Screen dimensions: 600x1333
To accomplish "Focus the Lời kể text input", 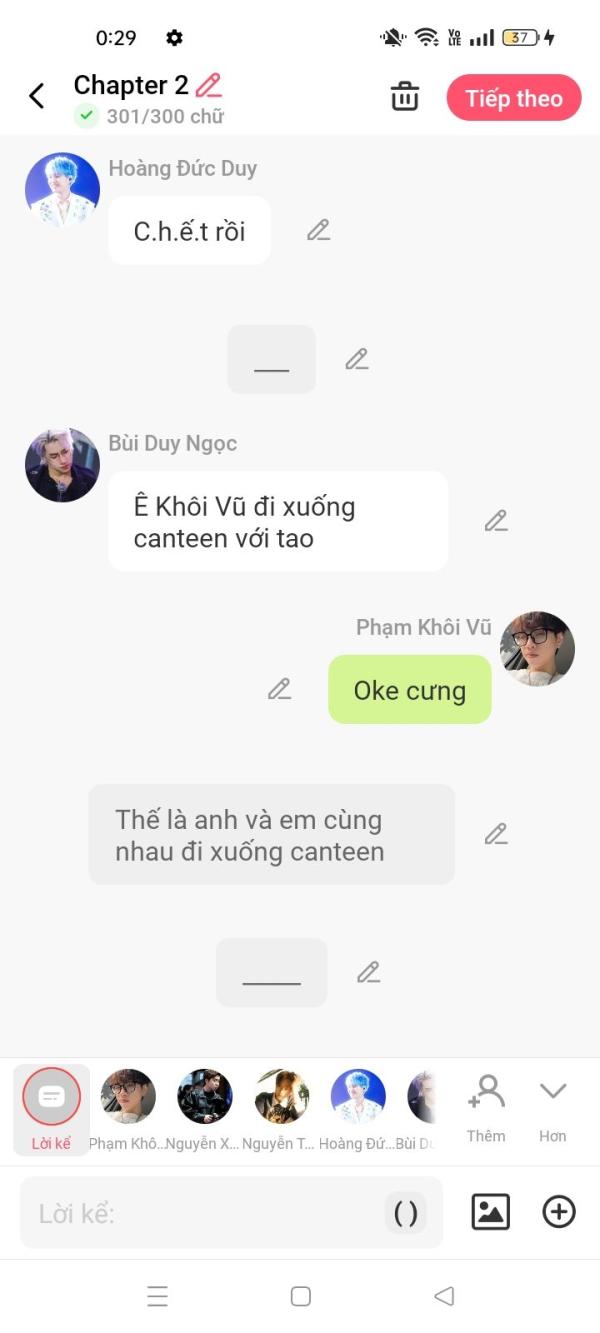I will coord(202,1213).
